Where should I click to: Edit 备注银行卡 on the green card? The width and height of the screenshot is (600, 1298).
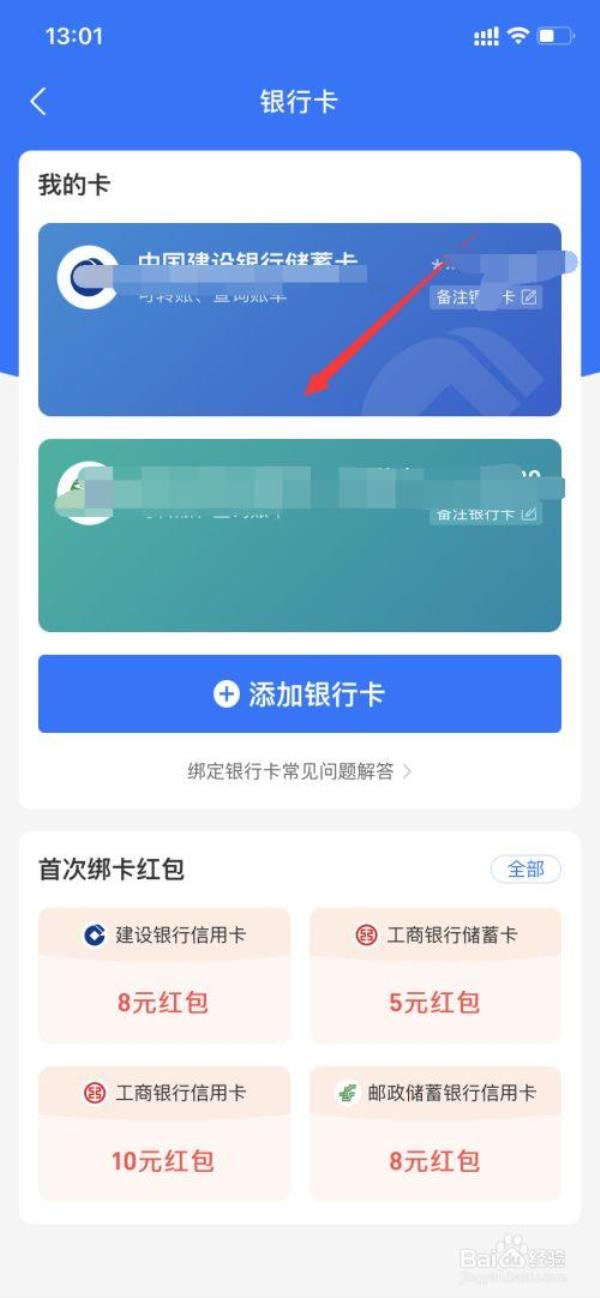pos(487,514)
